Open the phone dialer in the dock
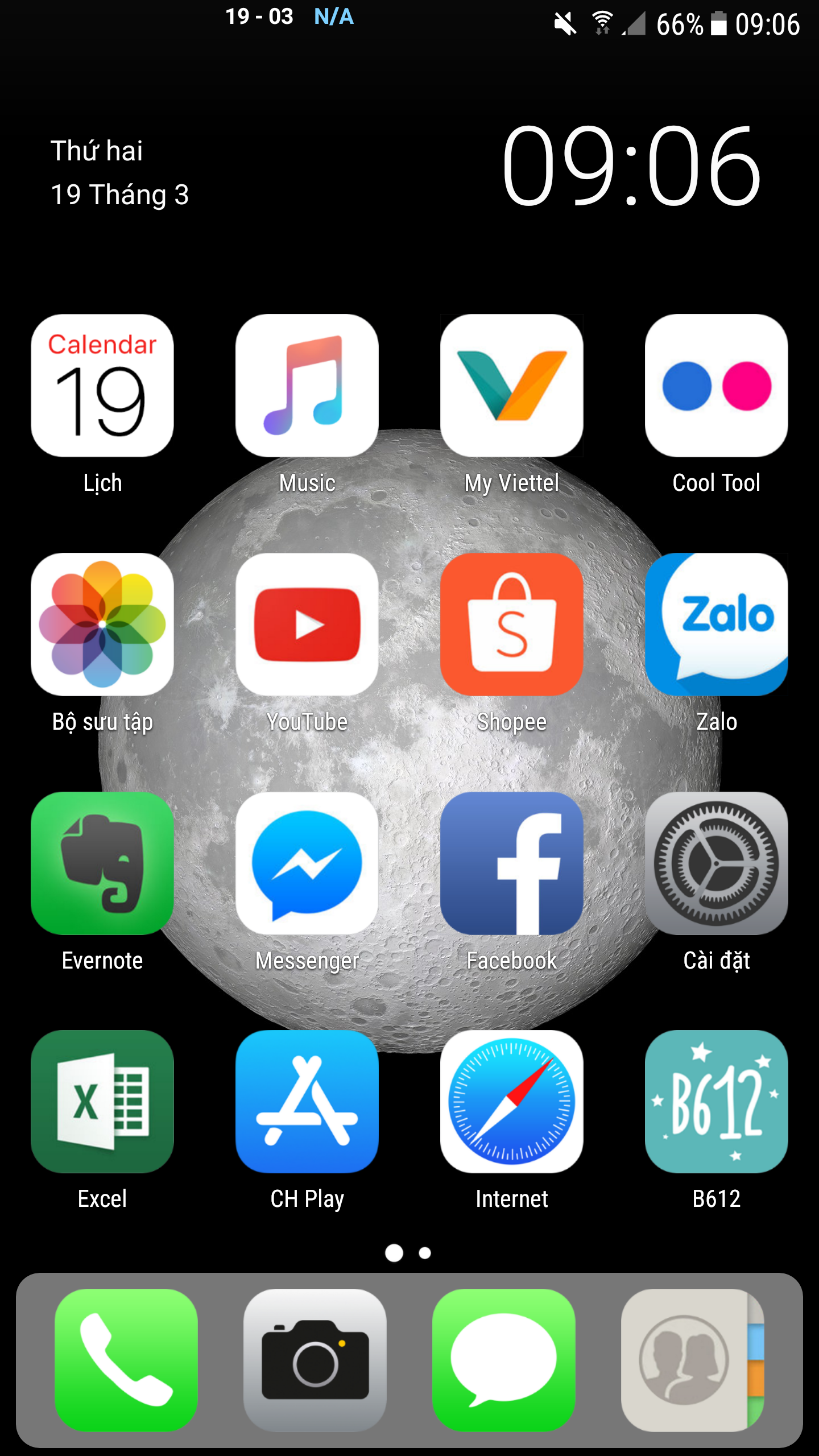This screenshot has height=1456, width=819. [x=126, y=1360]
